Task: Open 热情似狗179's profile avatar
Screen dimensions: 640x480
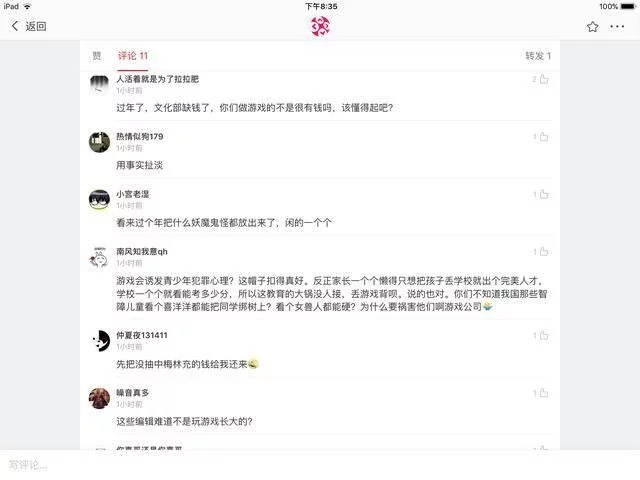Action: point(99,142)
